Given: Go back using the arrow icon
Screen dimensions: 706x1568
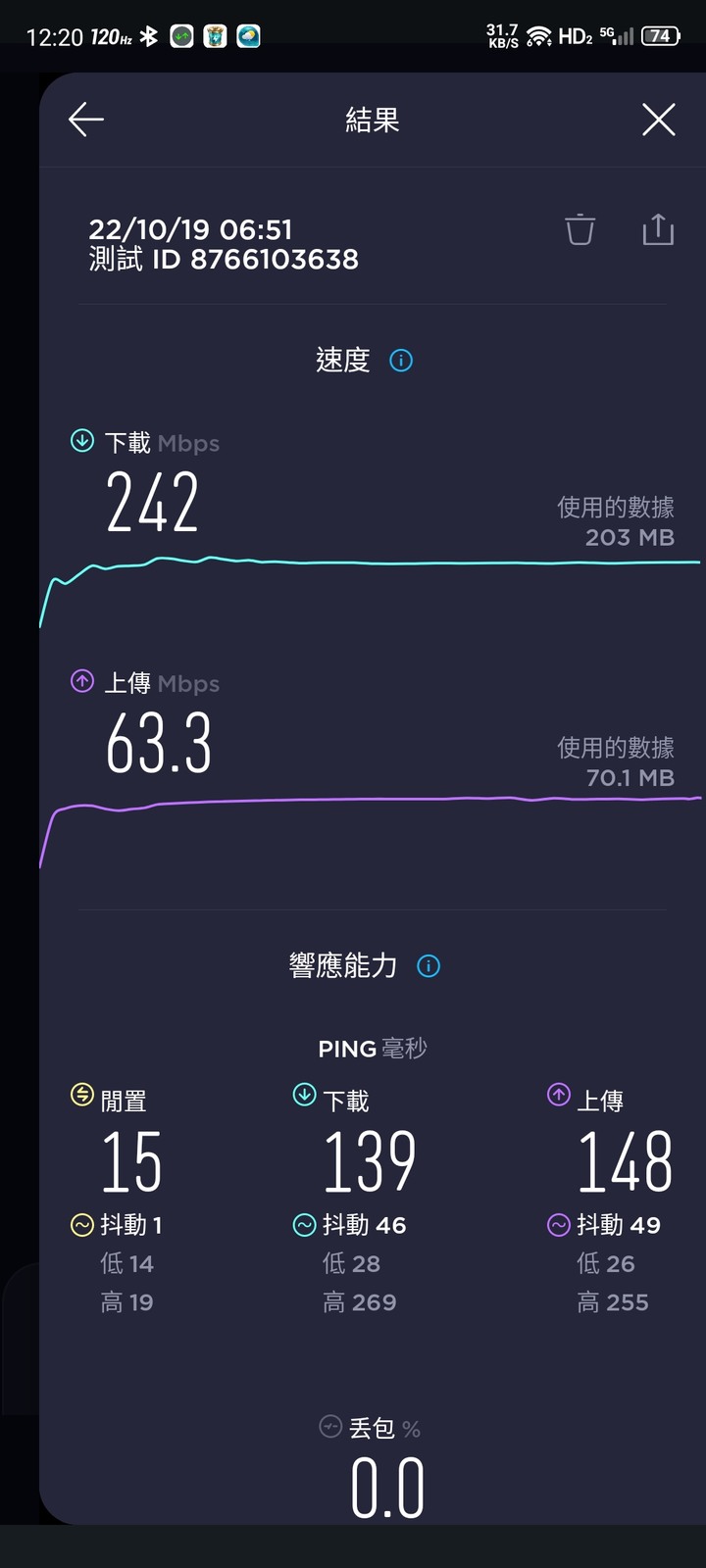Looking at the screenshot, I should (x=86, y=120).
